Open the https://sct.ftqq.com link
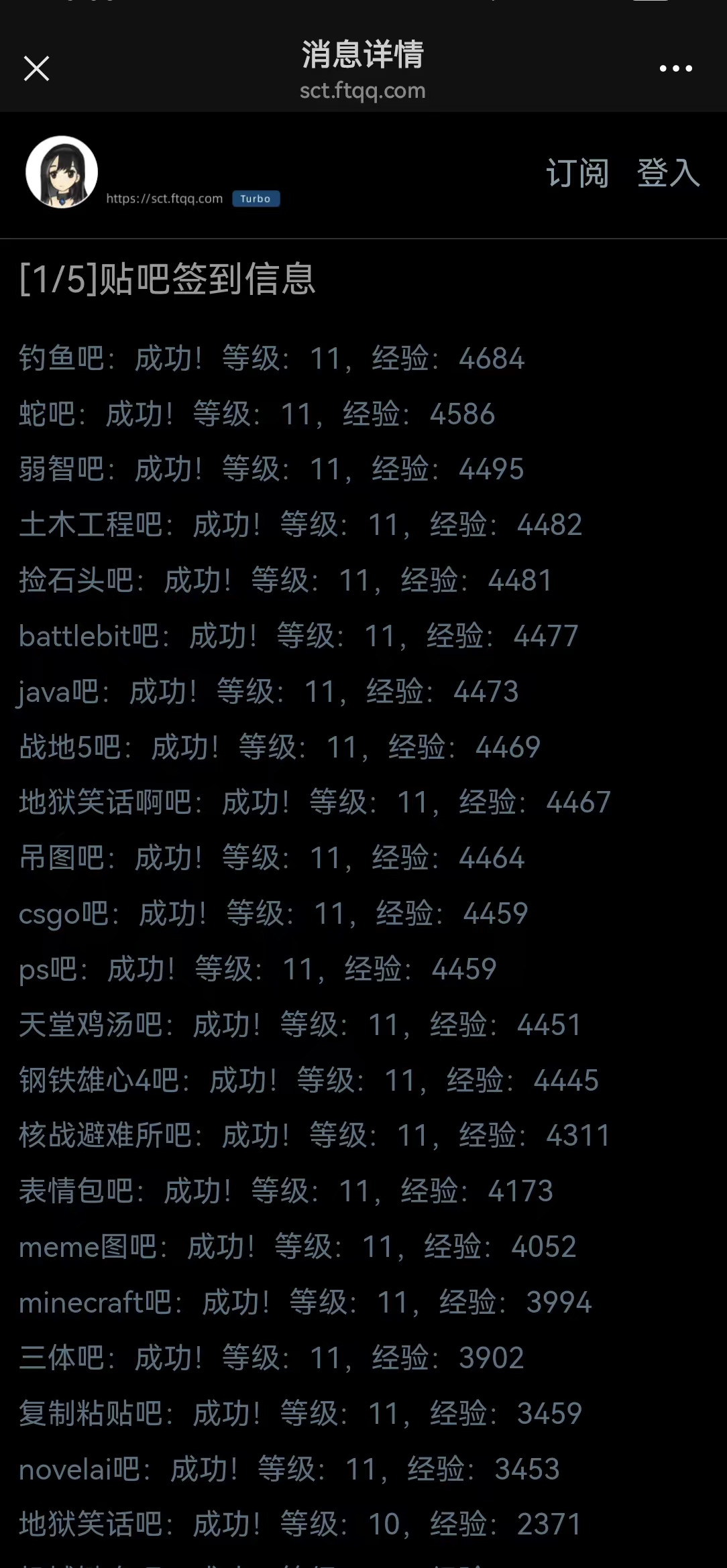Image resolution: width=727 pixels, height=1568 pixels. [x=164, y=198]
